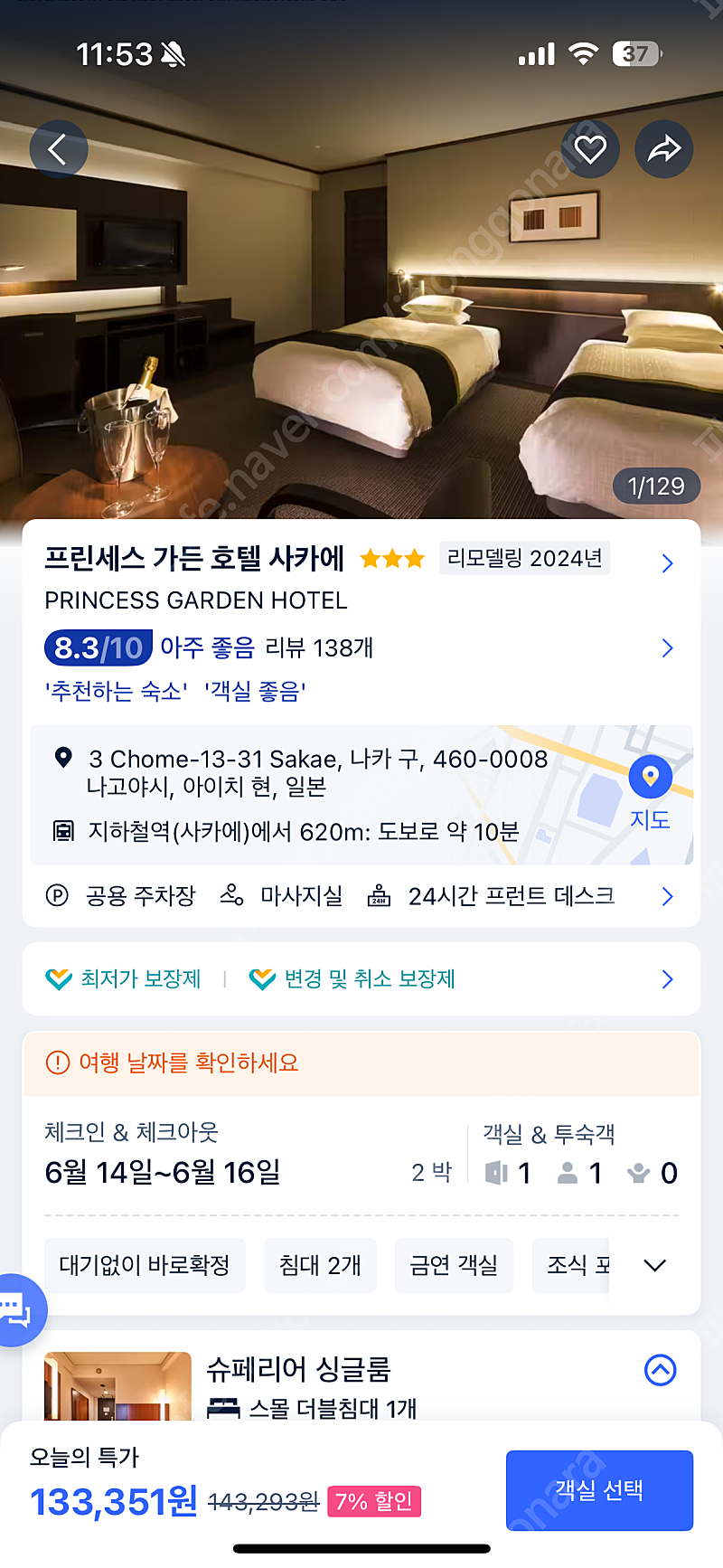This screenshot has height=1568, width=723.
Task: Select the 대기없이 바로확정 filter chip
Action: coord(145,1265)
